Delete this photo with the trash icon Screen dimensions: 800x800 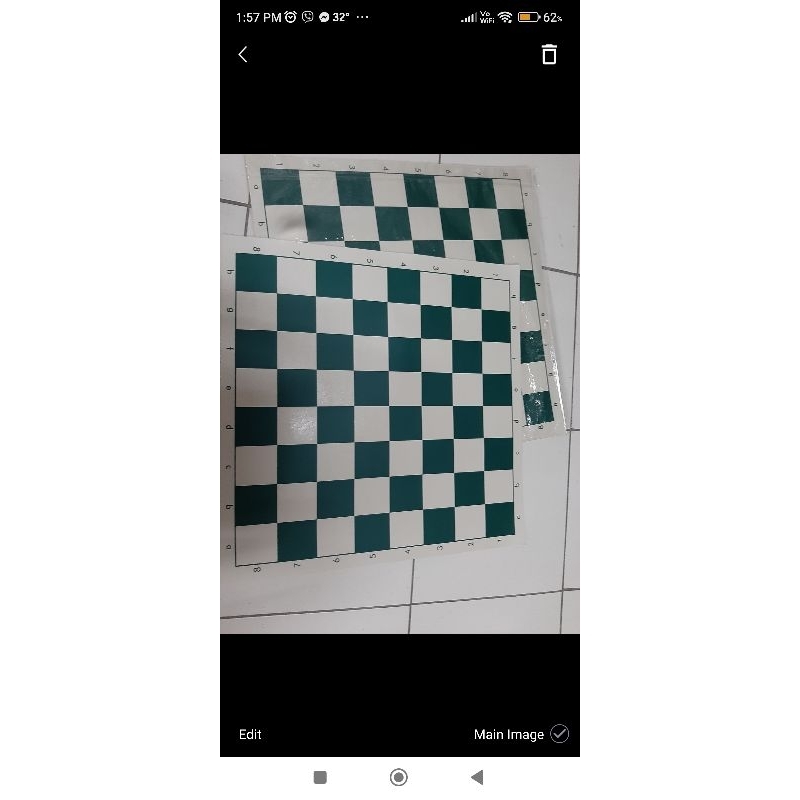point(549,55)
